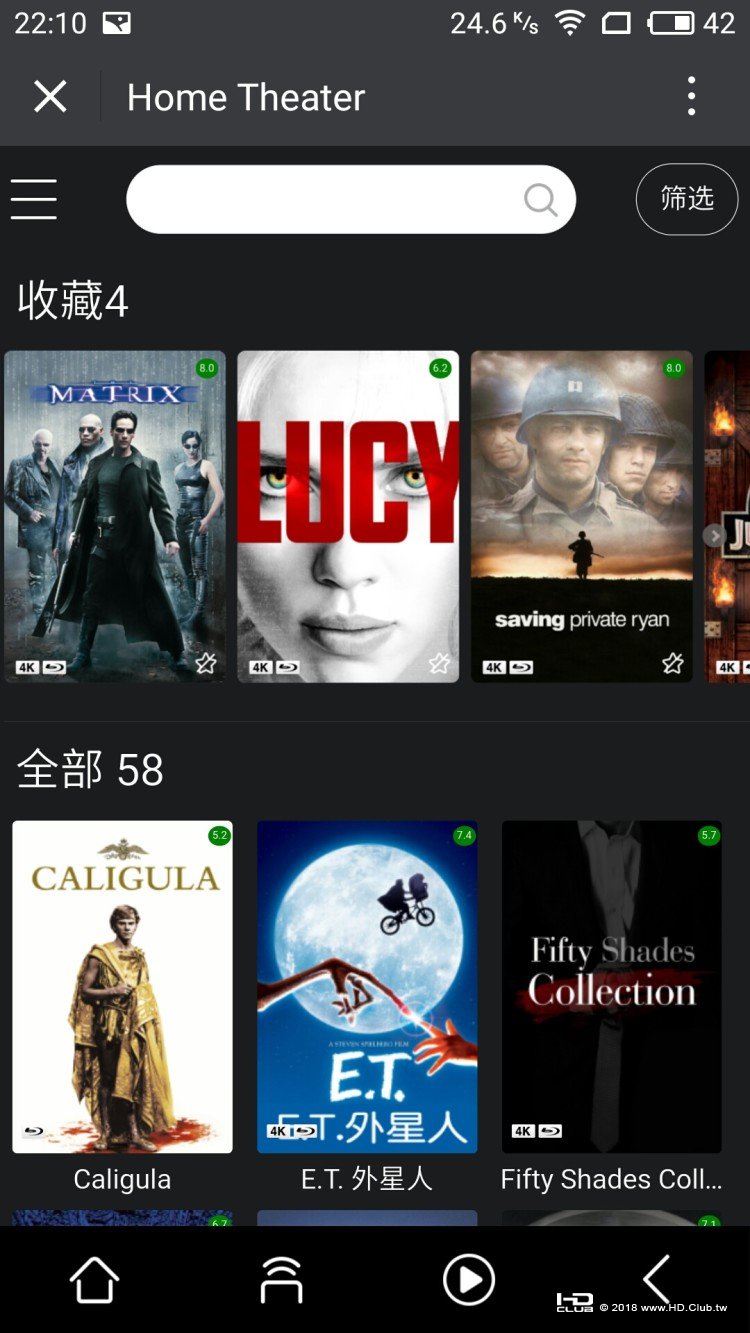750x1333 pixels.
Task: Show next favorites with the arrow
Action: pos(713,536)
